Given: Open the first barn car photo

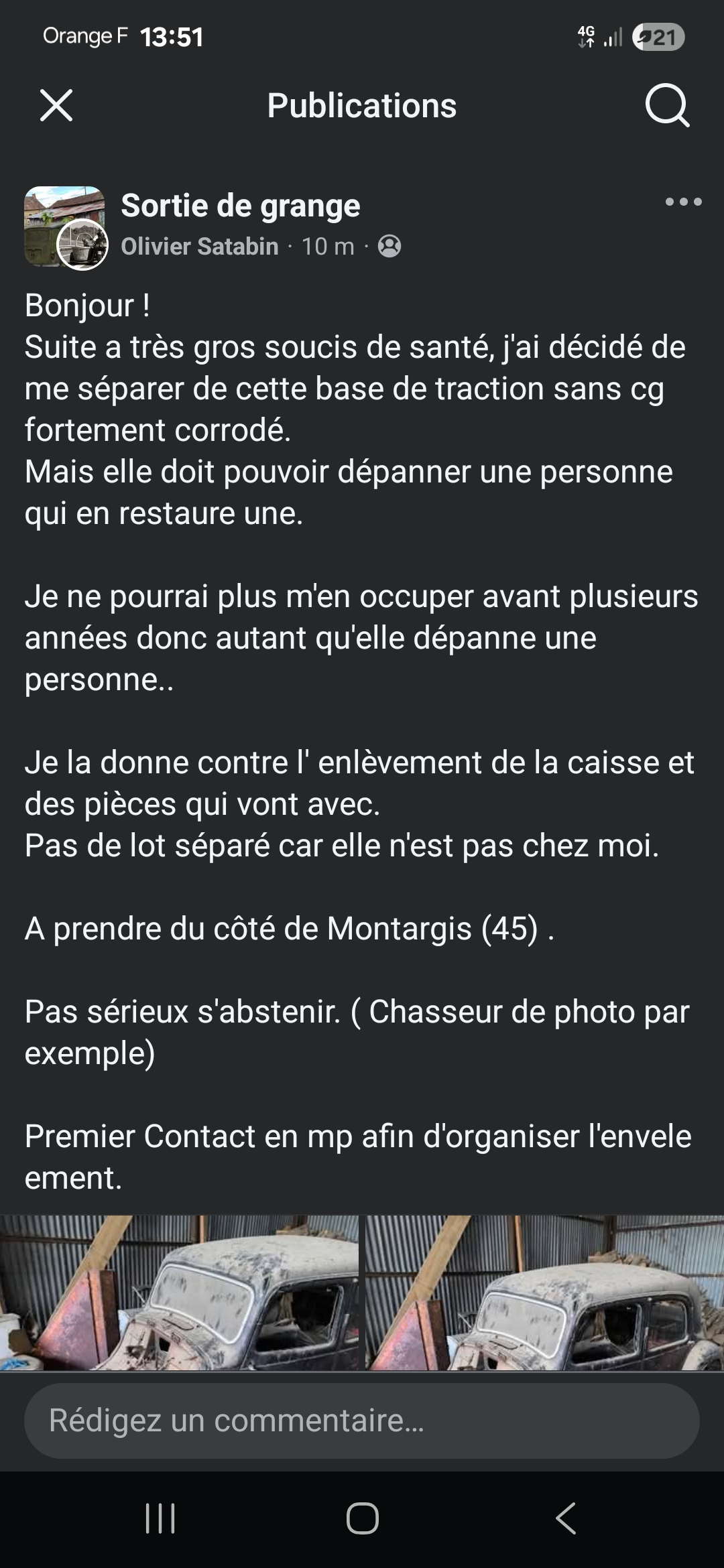Looking at the screenshot, I should point(178,1292).
